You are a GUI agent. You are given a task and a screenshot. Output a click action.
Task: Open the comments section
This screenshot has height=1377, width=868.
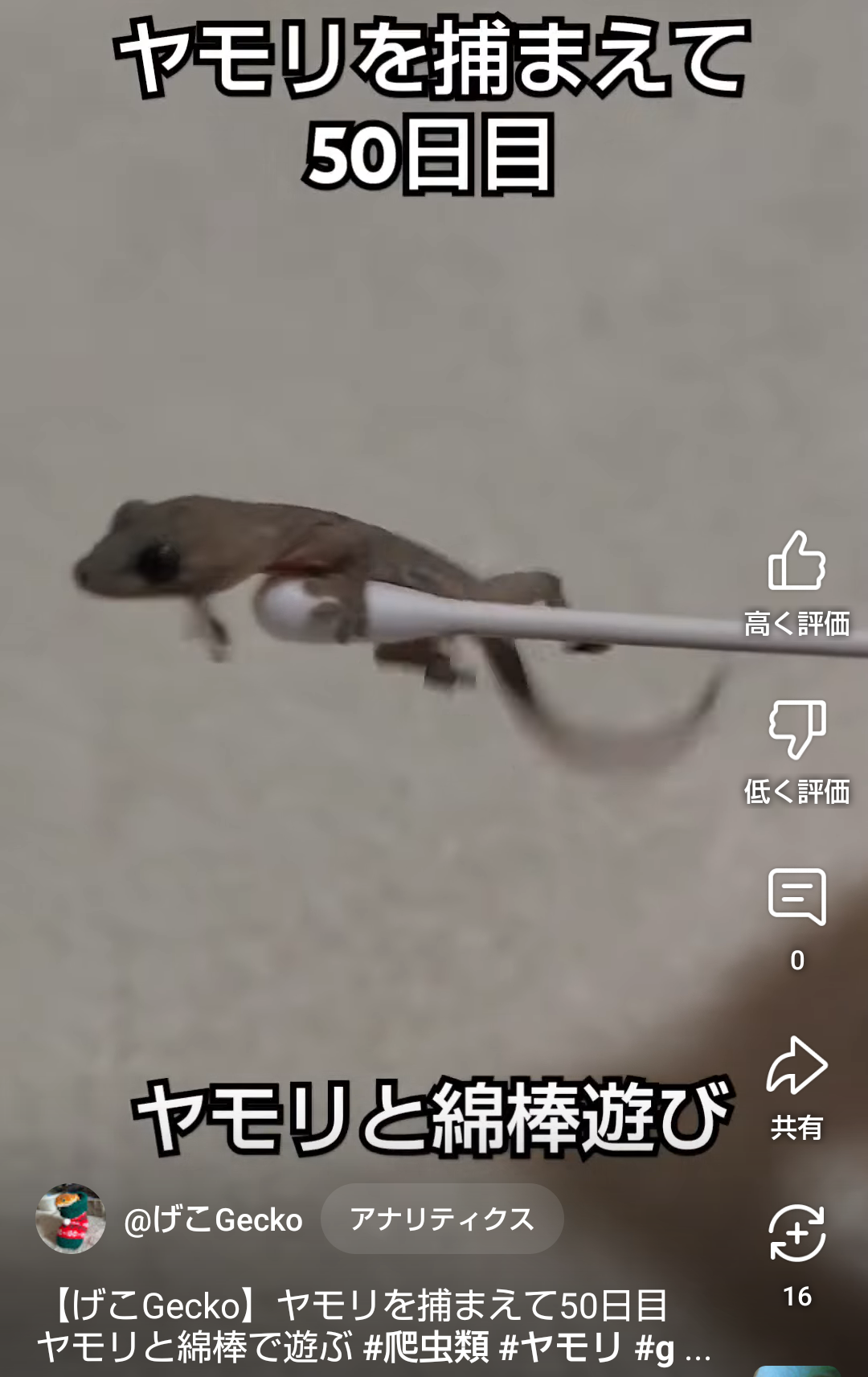(796, 897)
